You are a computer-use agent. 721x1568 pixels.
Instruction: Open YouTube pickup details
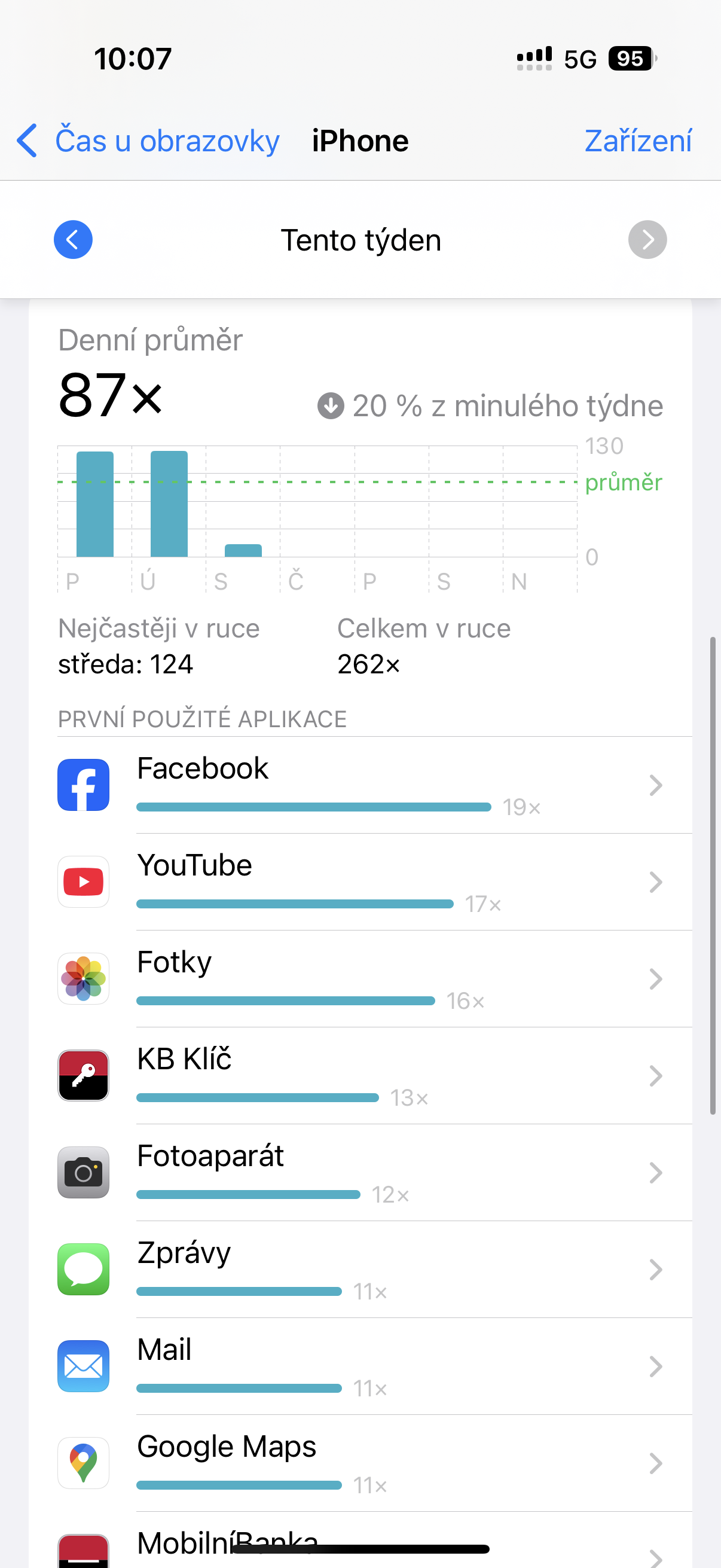click(x=389, y=881)
